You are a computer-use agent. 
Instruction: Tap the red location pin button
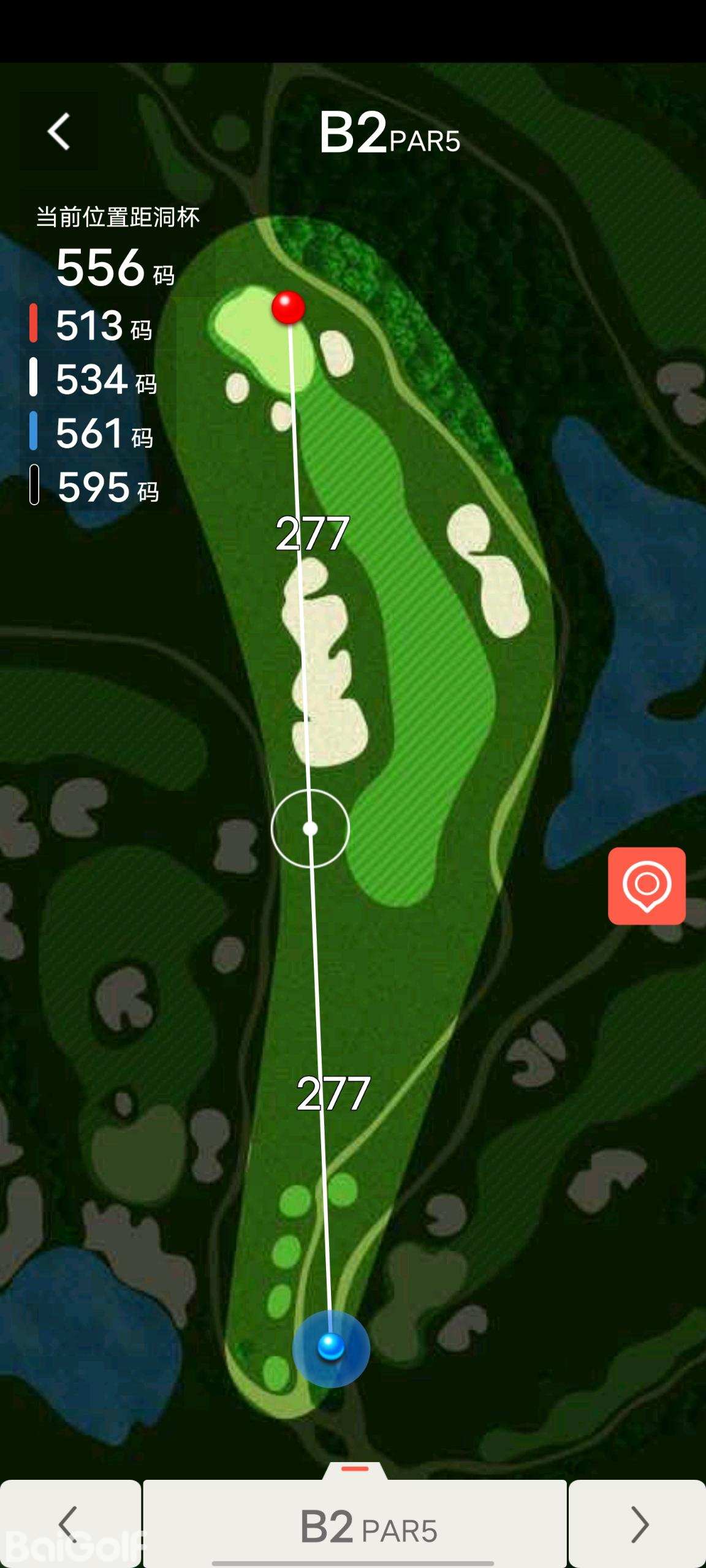(647, 886)
